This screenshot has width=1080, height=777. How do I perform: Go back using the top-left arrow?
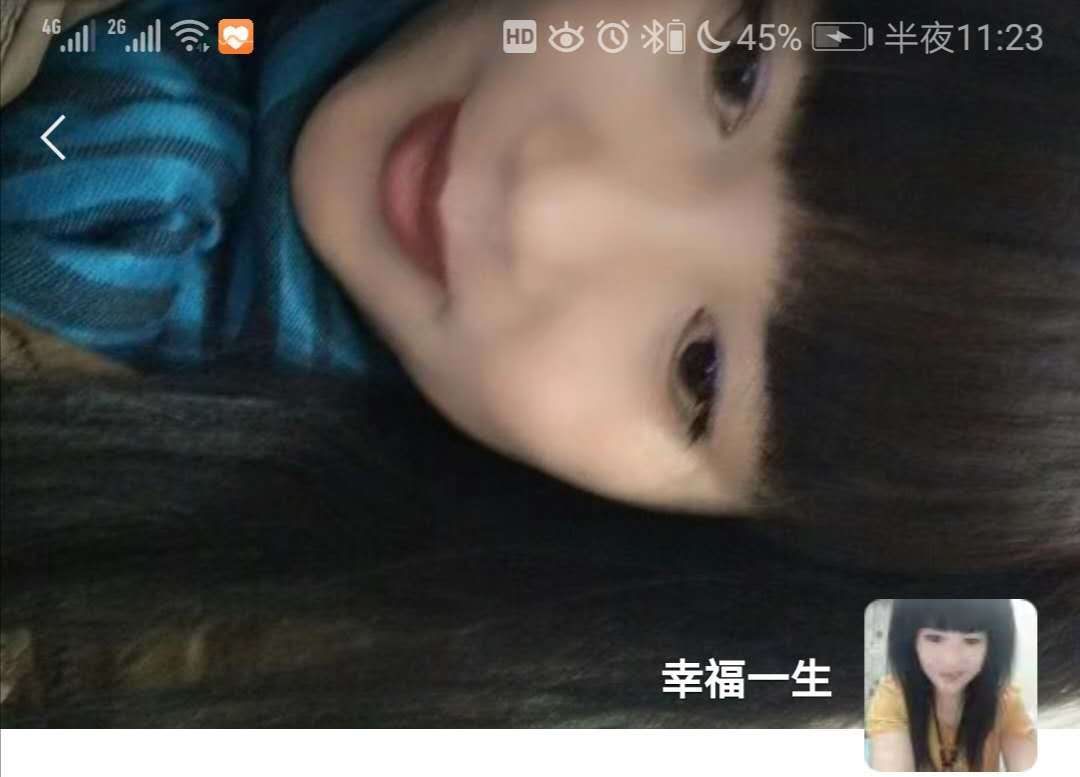tap(53, 138)
